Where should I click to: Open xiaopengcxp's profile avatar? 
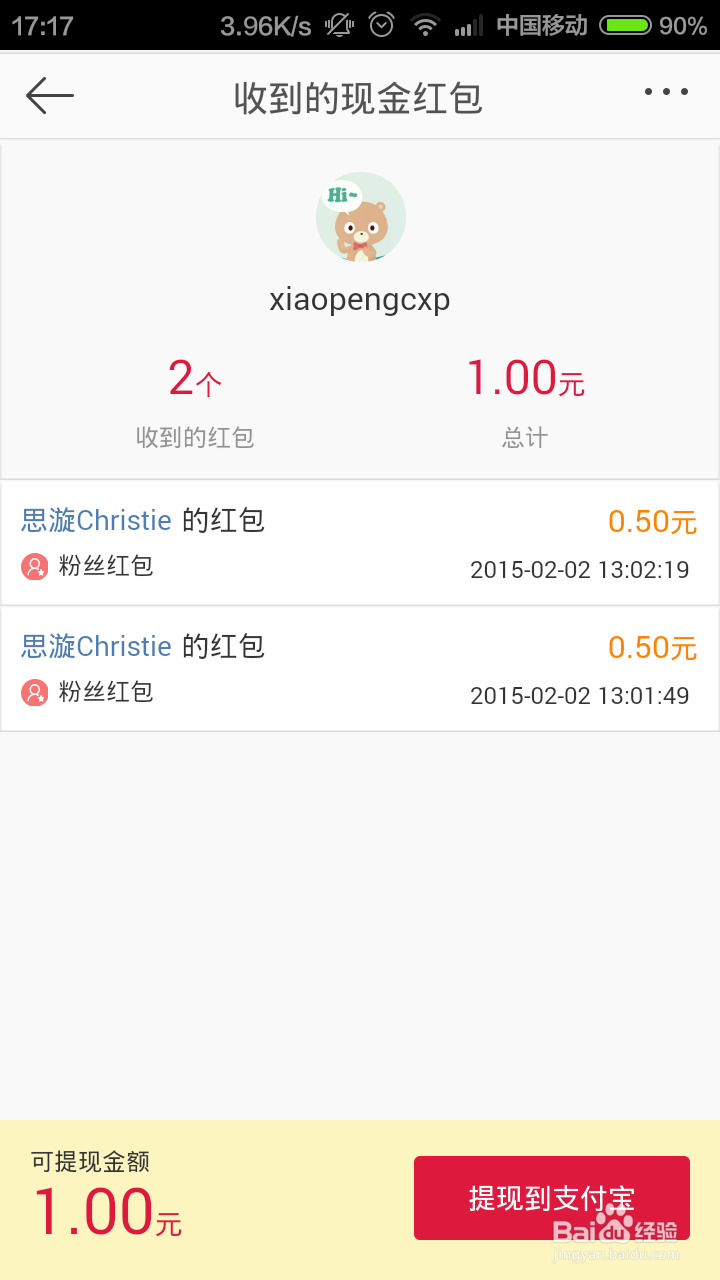point(360,218)
